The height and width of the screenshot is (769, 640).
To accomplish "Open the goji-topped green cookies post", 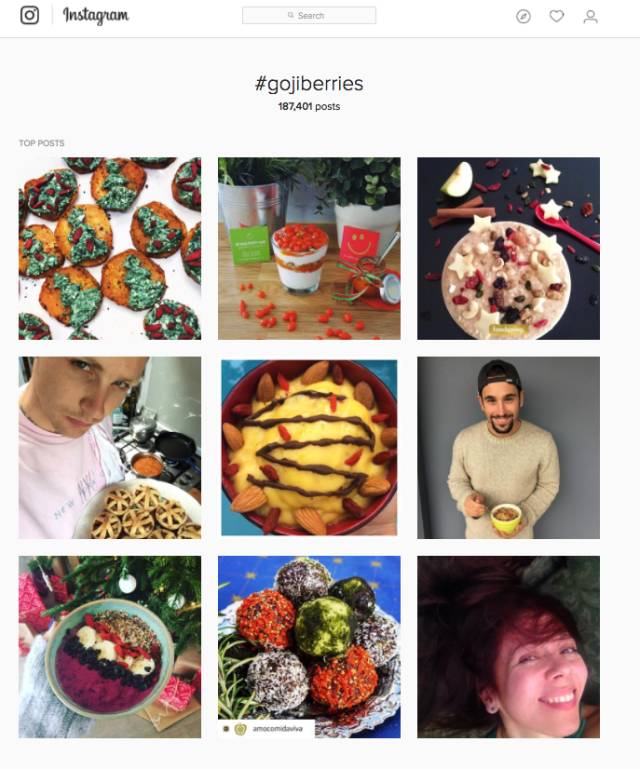I will click(x=110, y=248).
